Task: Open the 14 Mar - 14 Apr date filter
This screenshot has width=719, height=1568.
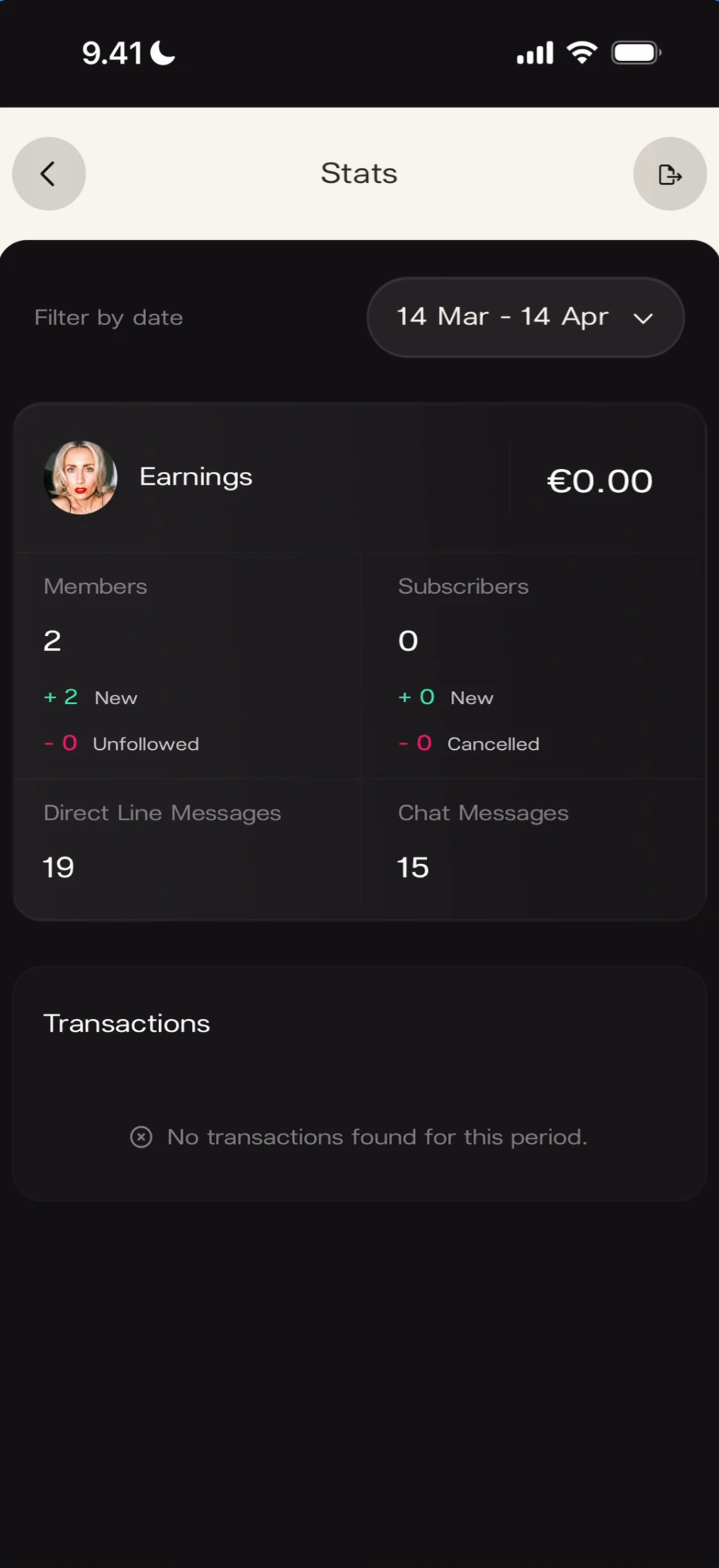Action: pos(525,317)
